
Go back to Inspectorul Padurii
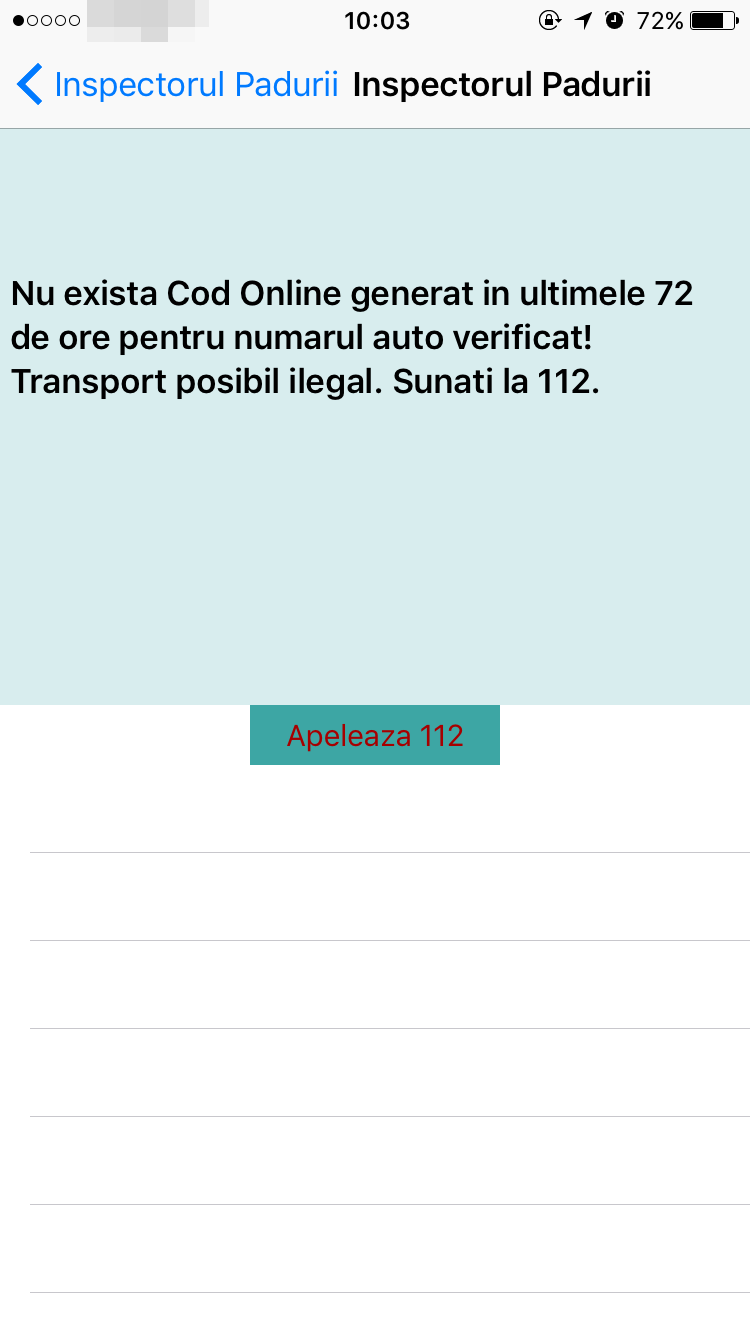[x=178, y=85]
